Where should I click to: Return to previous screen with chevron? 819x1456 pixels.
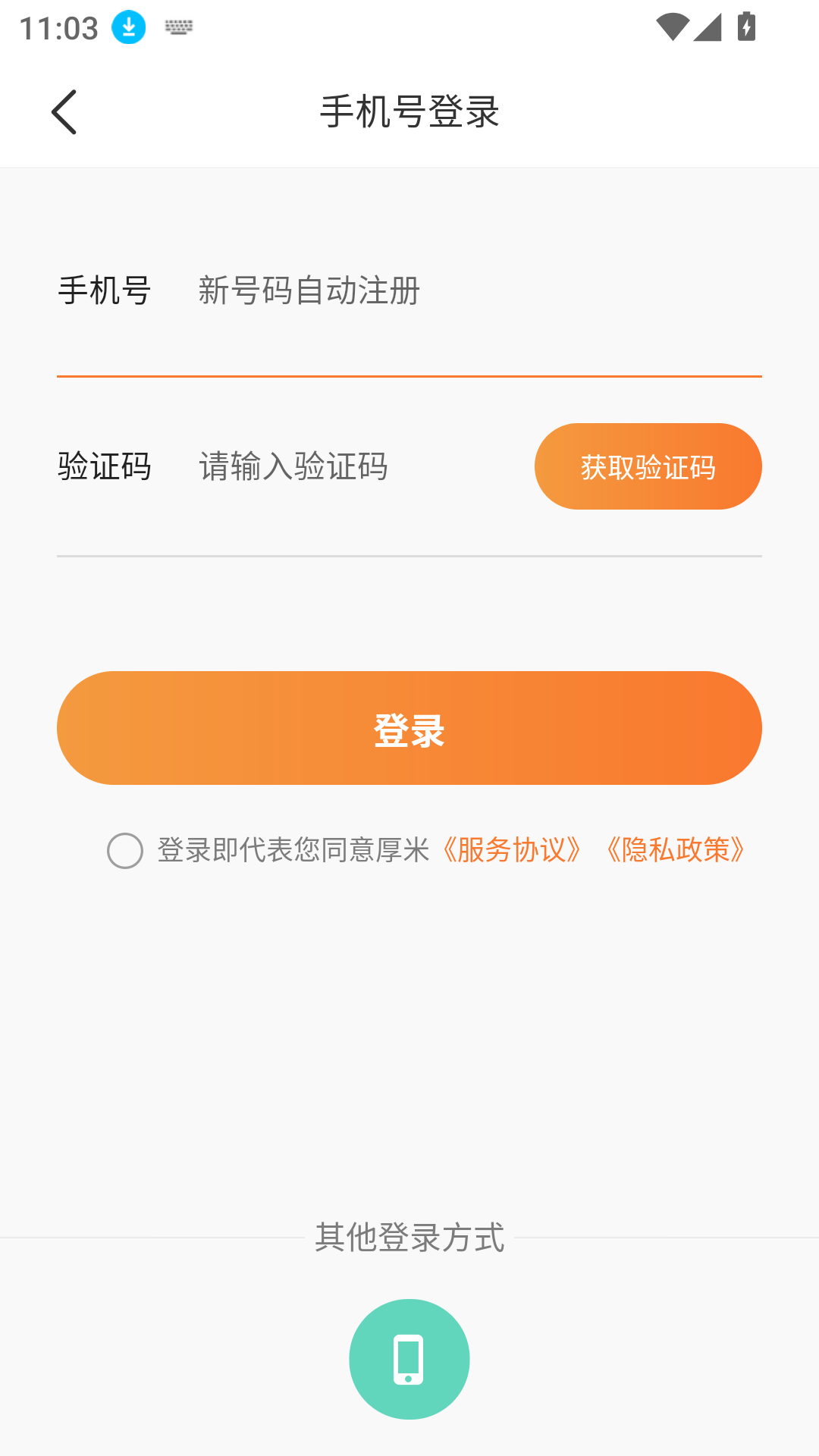(x=64, y=111)
